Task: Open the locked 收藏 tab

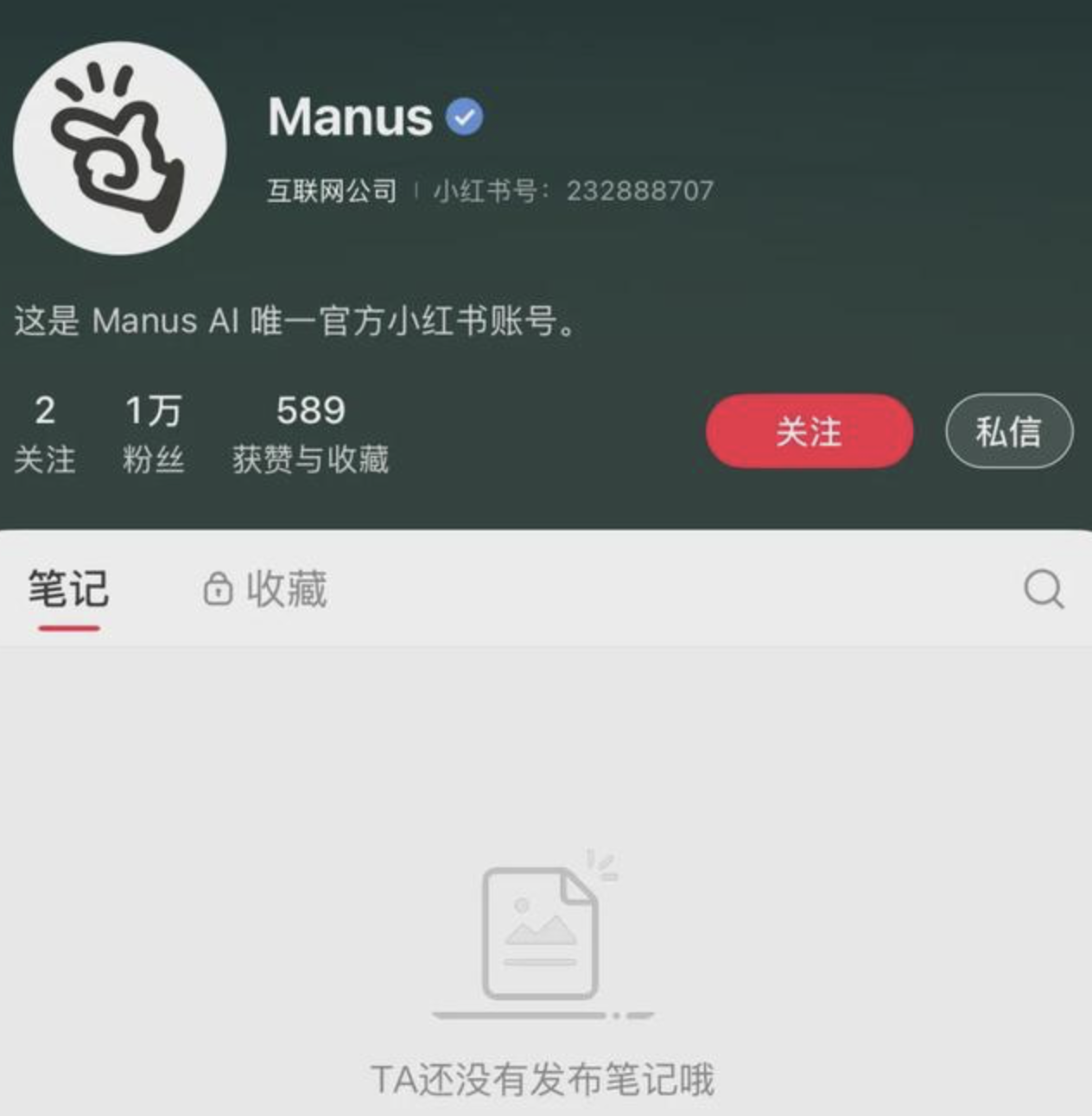Action: click(266, 590)
